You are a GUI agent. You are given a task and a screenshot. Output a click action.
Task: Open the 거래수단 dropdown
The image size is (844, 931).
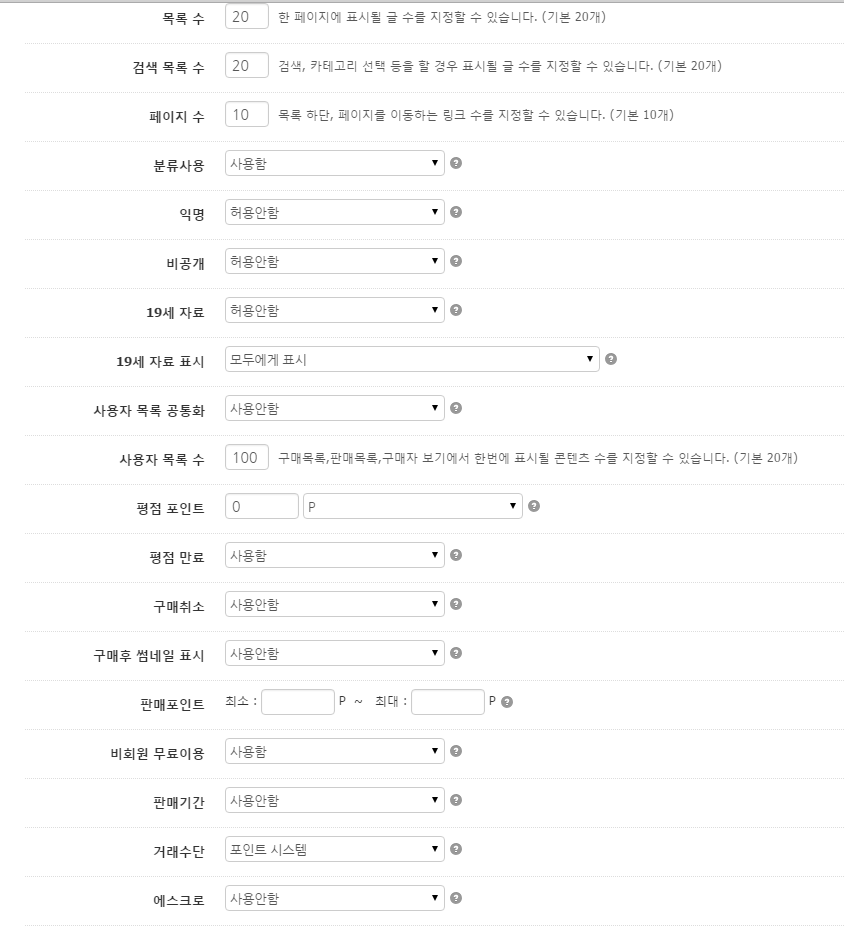coord(334,849)
